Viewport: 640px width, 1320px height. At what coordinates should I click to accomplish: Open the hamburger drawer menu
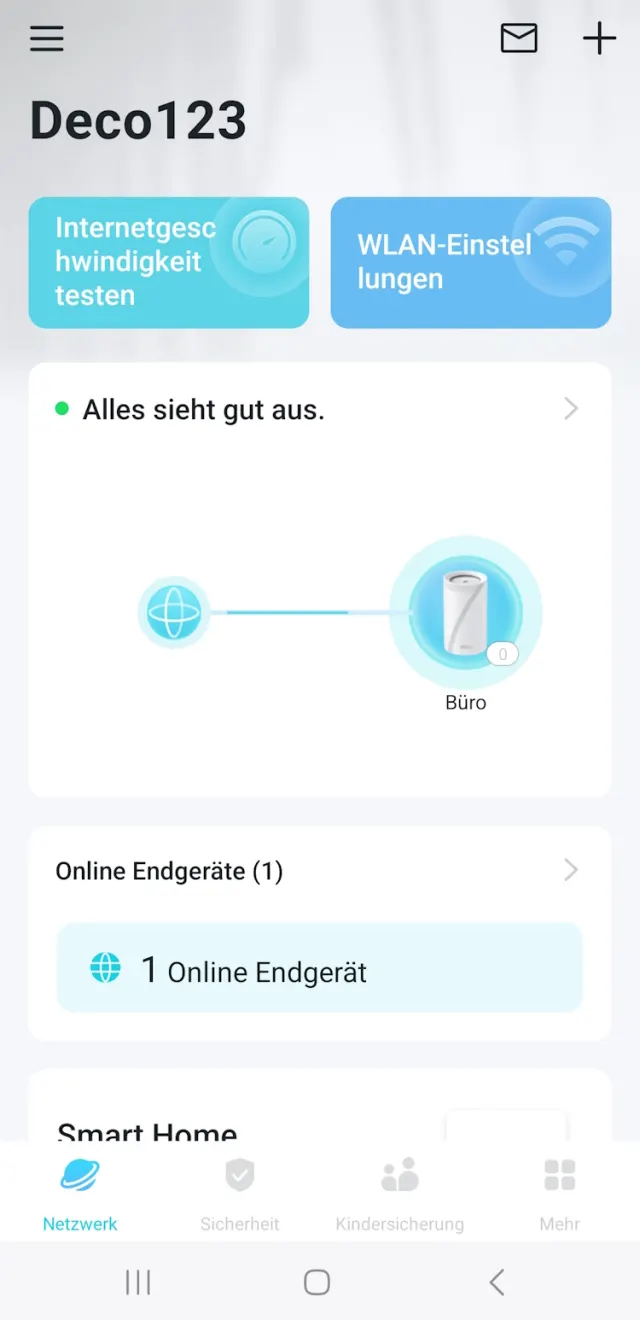(47, 39)
